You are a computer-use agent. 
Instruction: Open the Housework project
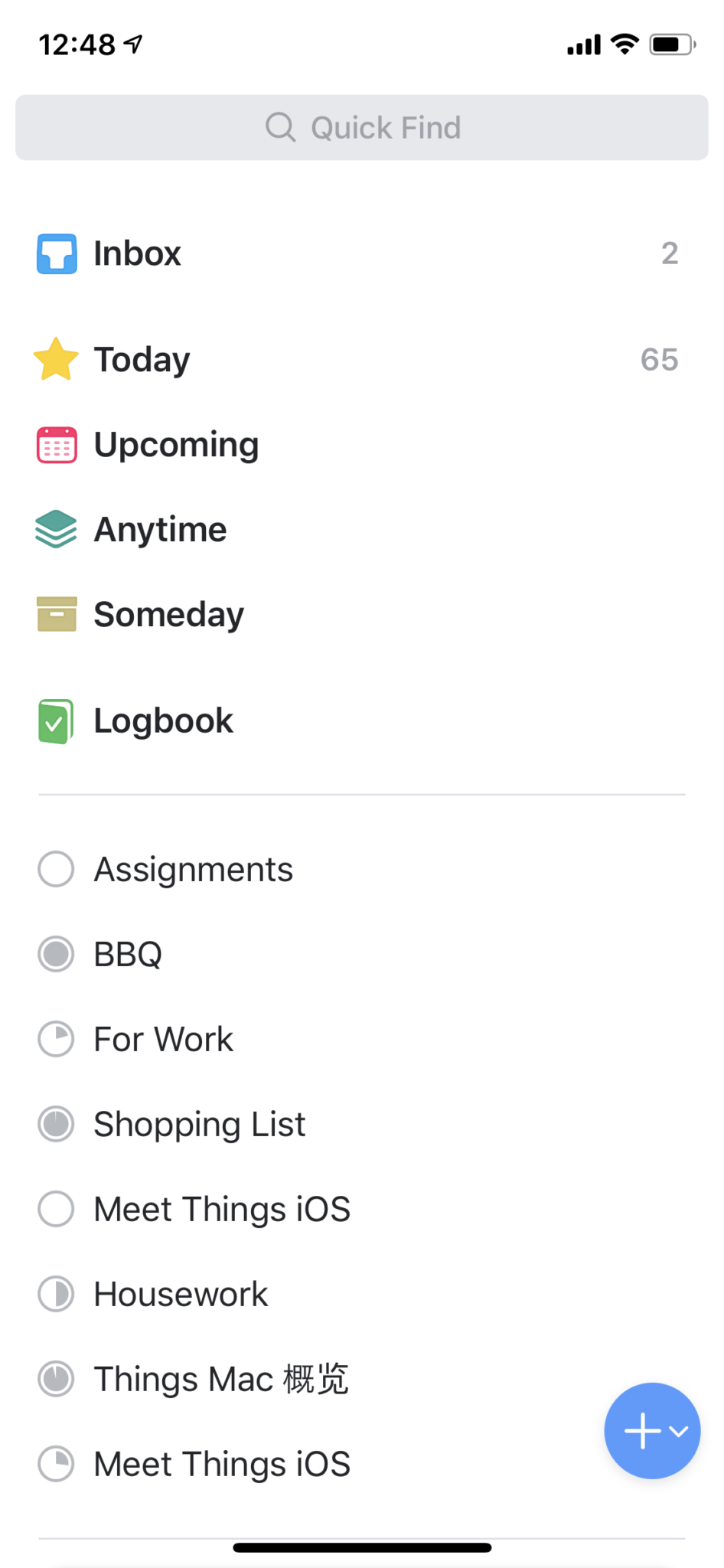[180, 1294]
